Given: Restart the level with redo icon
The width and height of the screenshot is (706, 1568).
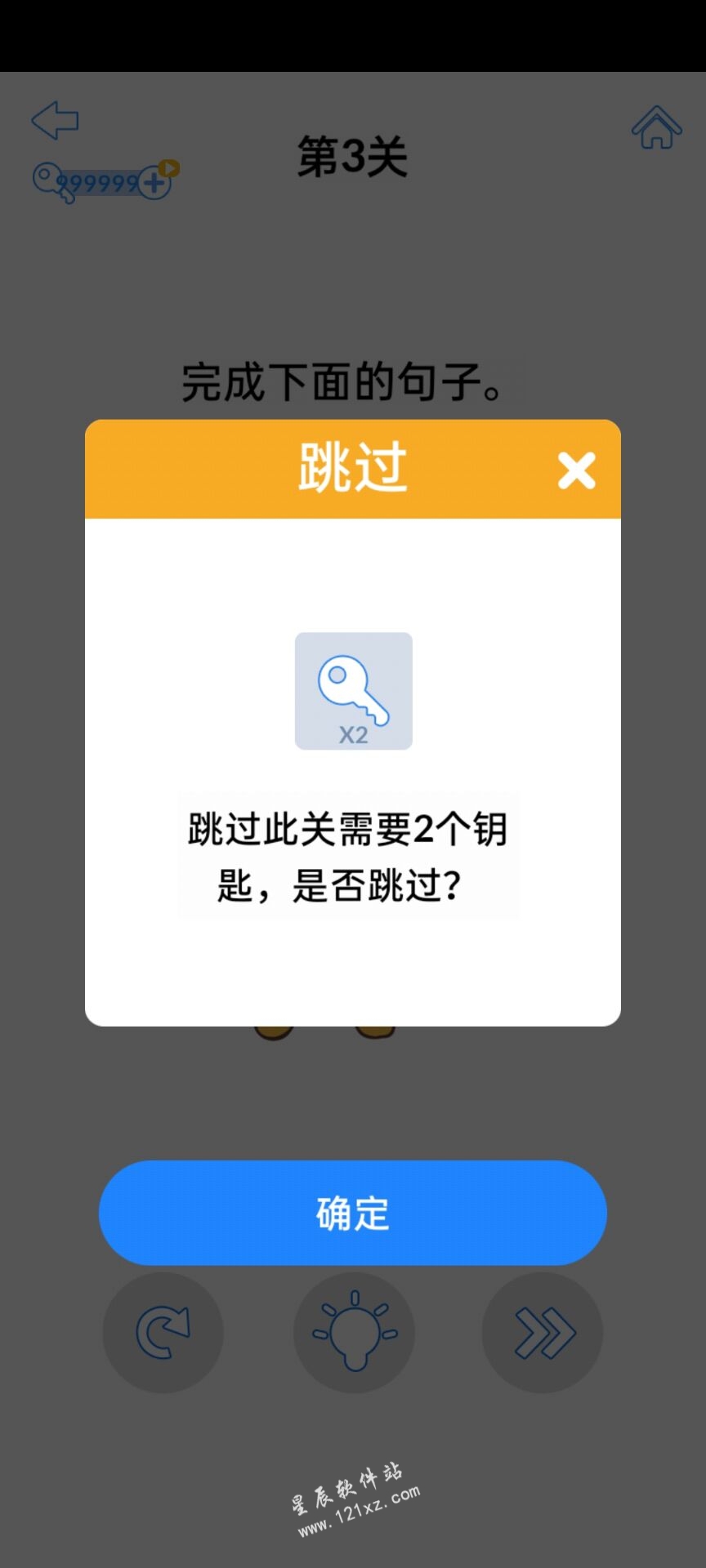Looking at the screenshot, I should [163, 1333].
